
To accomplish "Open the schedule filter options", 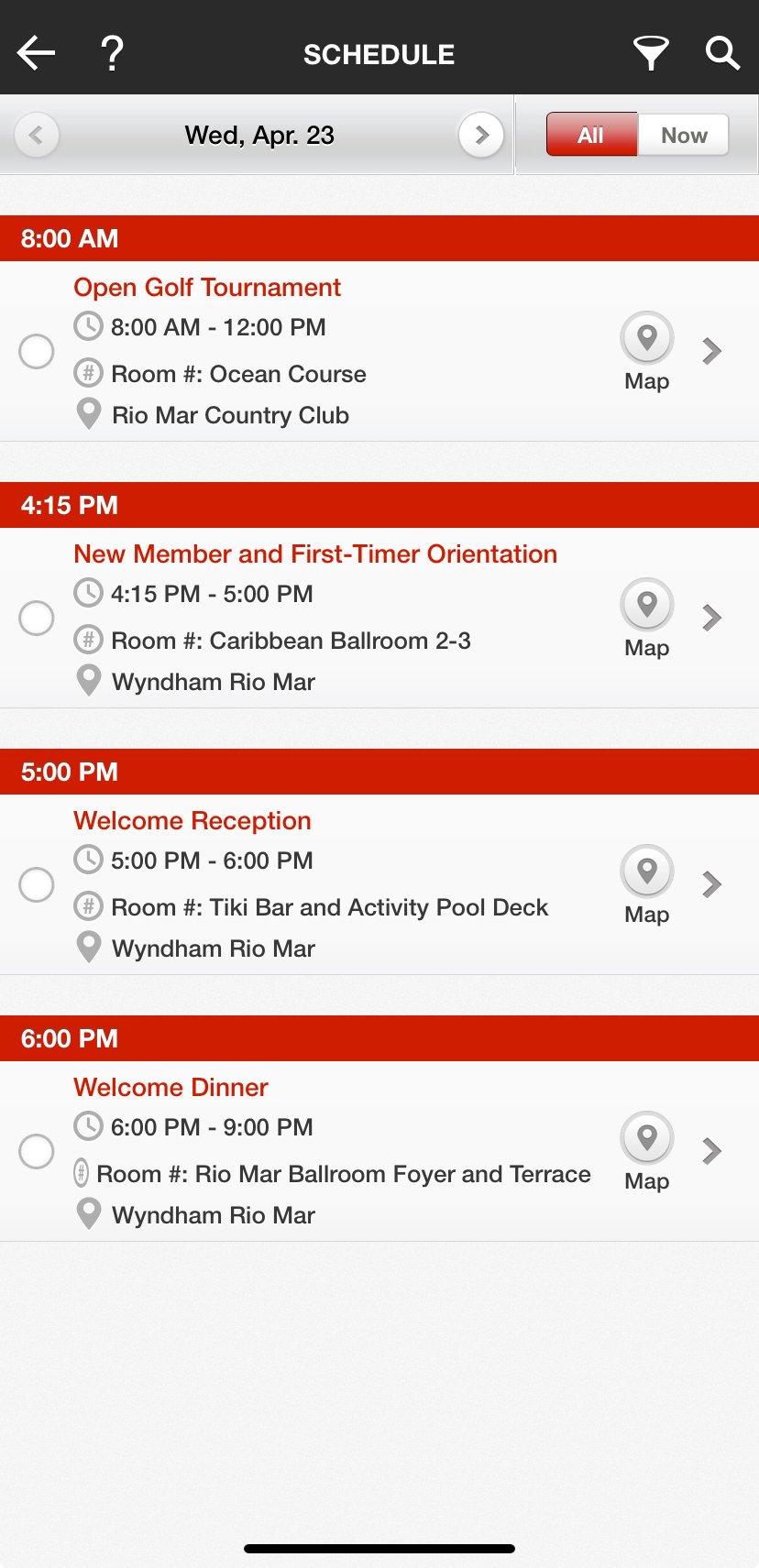I will click(x=650, y=53).
